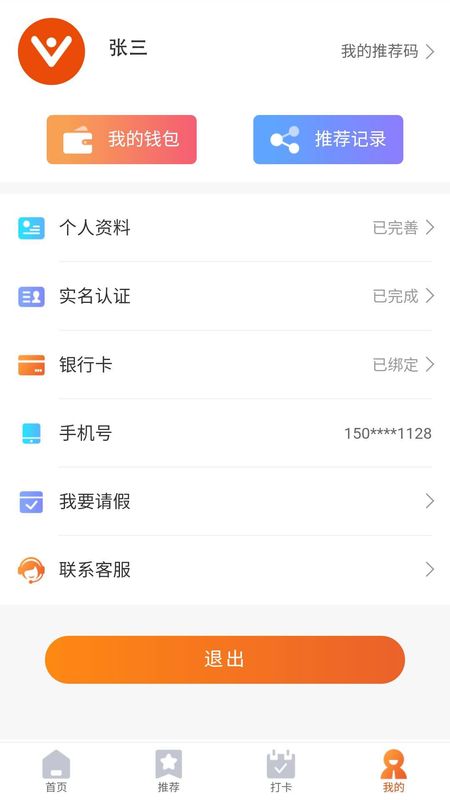Switch to the 首页 tab
Image resolution: width=450 pixels, height=800 pixels.
click(56, 771)
